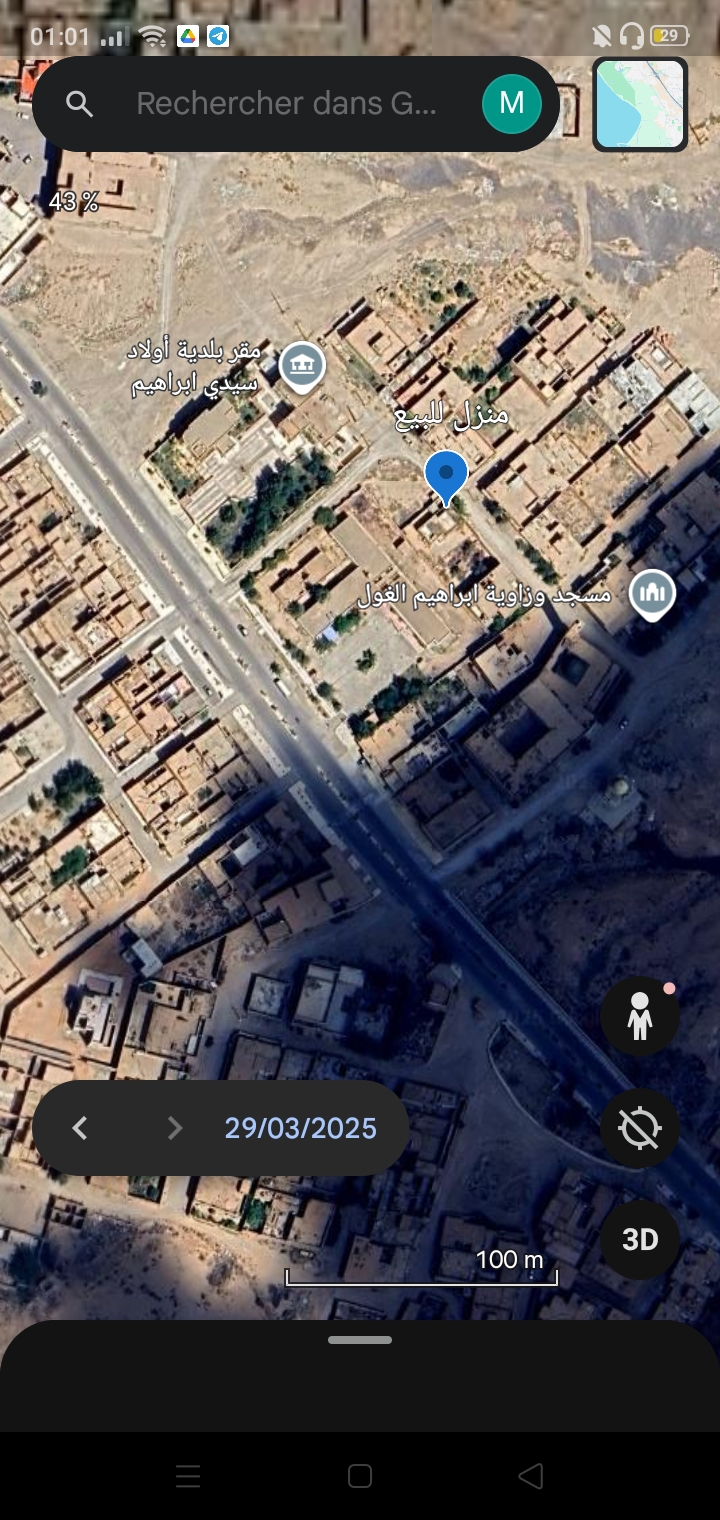Activate the Street View pegman
Screen dimensions: 720x1520
[640, 1016]
